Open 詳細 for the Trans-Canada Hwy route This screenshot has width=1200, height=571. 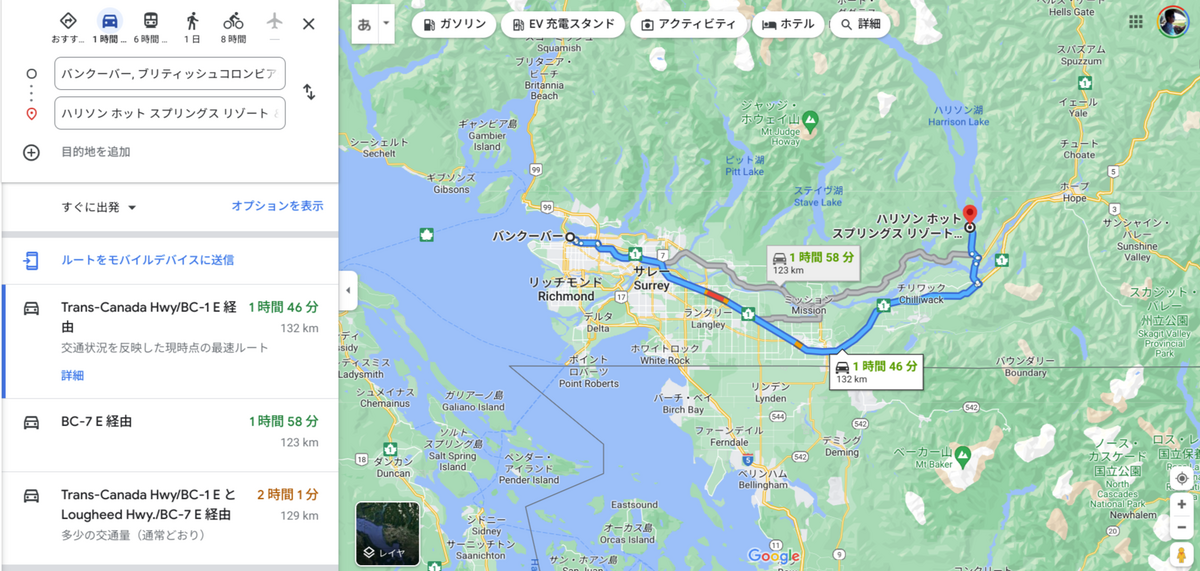(72, 375)
